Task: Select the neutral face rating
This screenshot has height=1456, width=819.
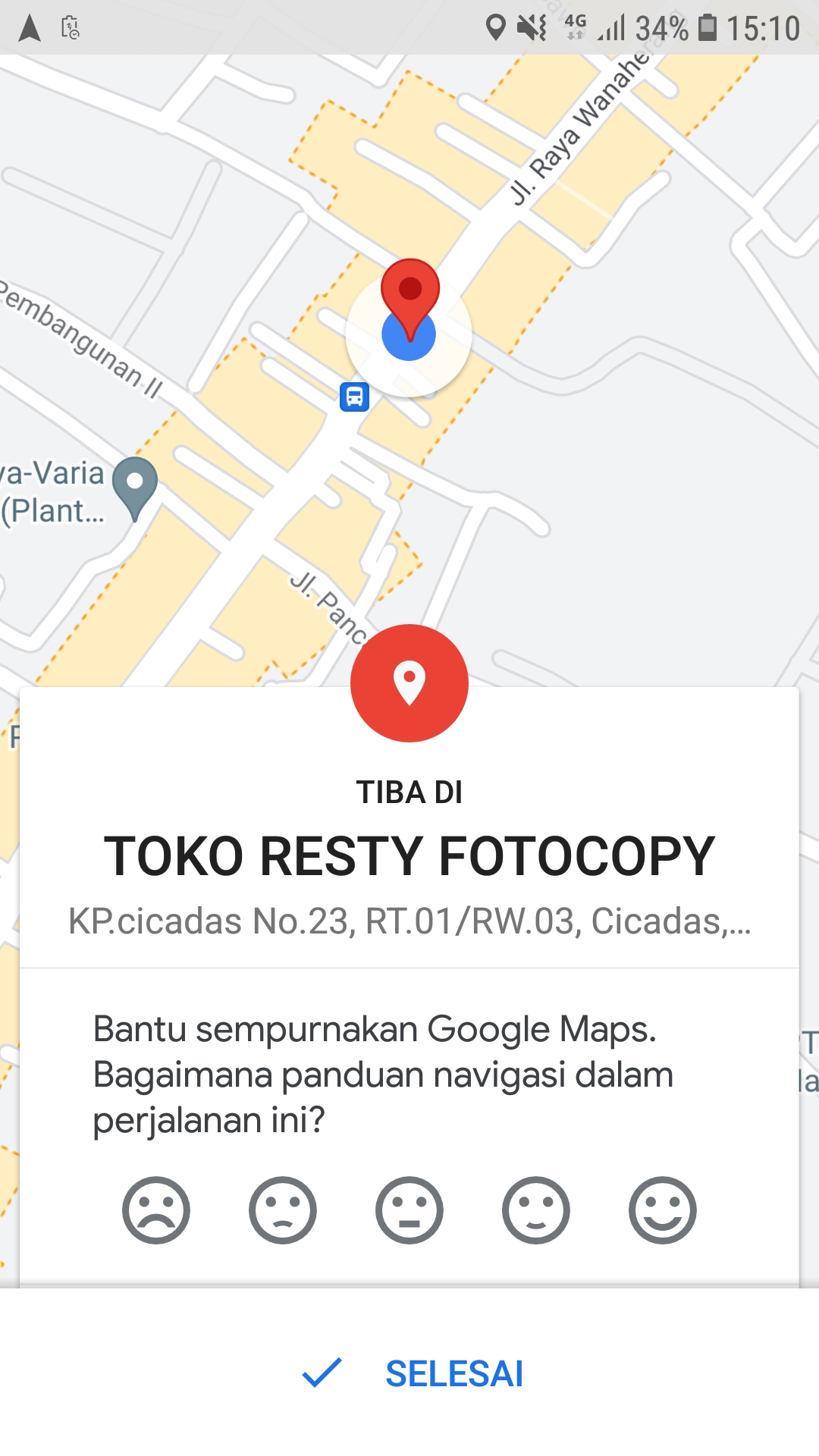Action: [x=409, y=1210]
